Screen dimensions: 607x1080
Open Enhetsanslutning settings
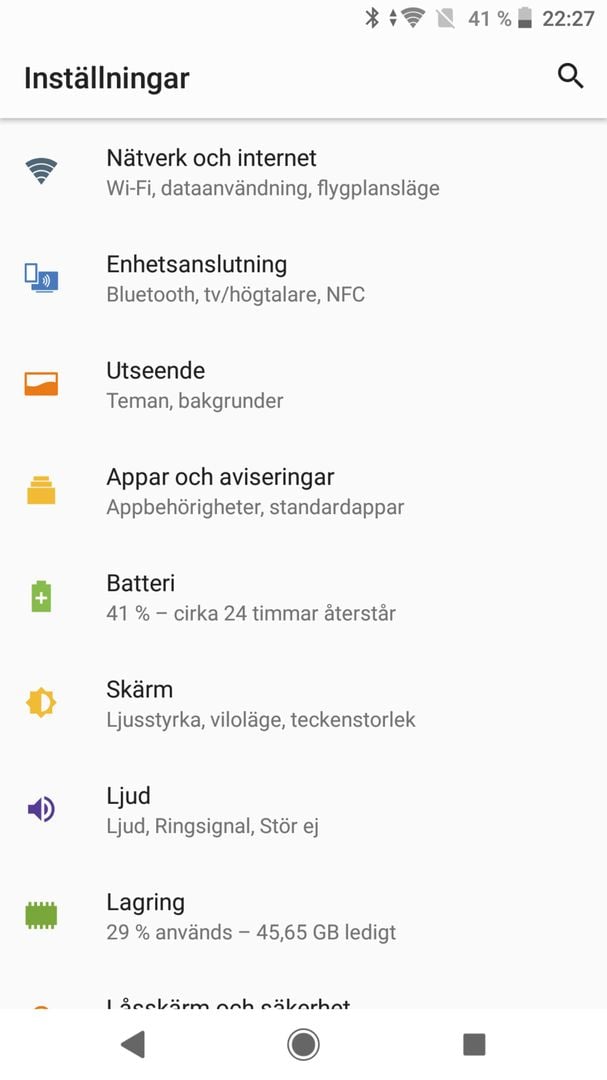click(303, 278)
